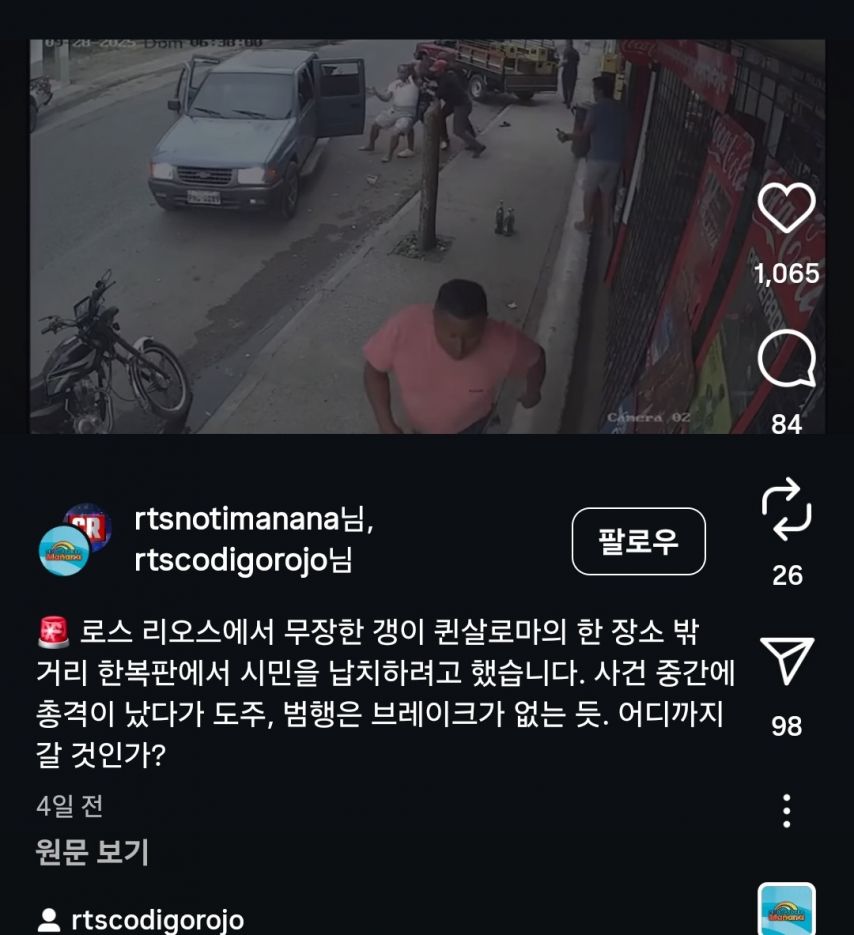Tap 원문 보기 to see original text

click(x=92, y=852)
